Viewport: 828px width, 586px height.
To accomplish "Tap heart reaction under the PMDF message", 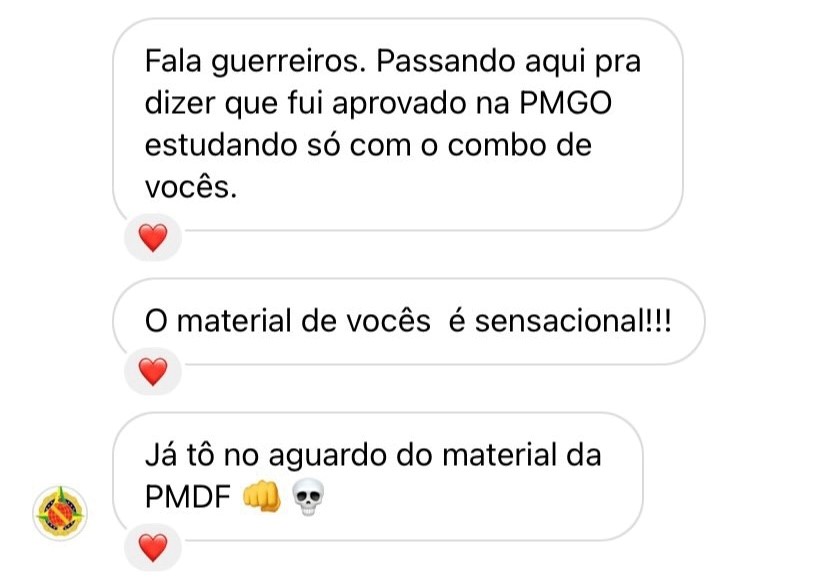I will [152, 547].
